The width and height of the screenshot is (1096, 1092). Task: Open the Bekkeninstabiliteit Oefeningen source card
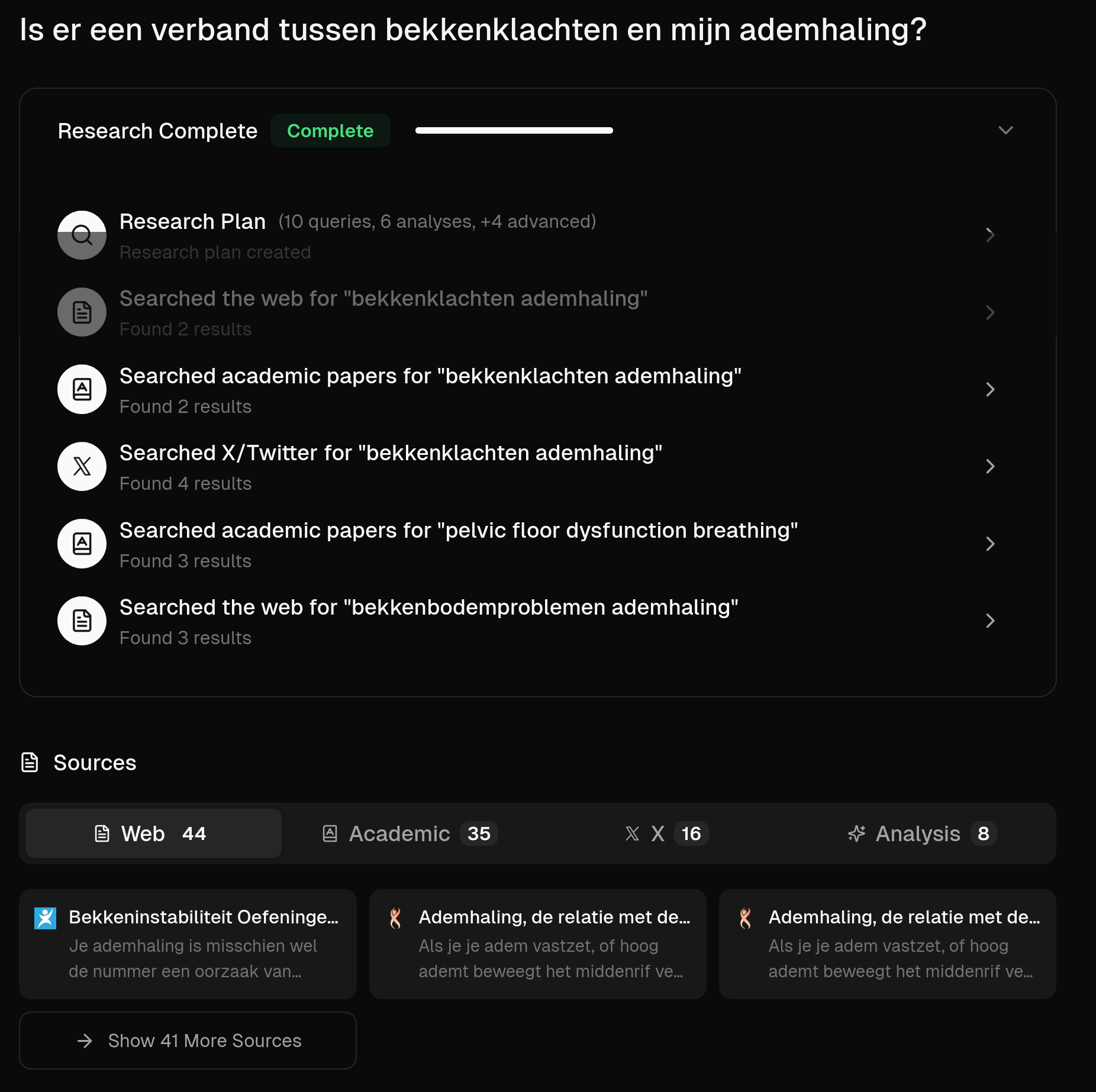[188, 944]
